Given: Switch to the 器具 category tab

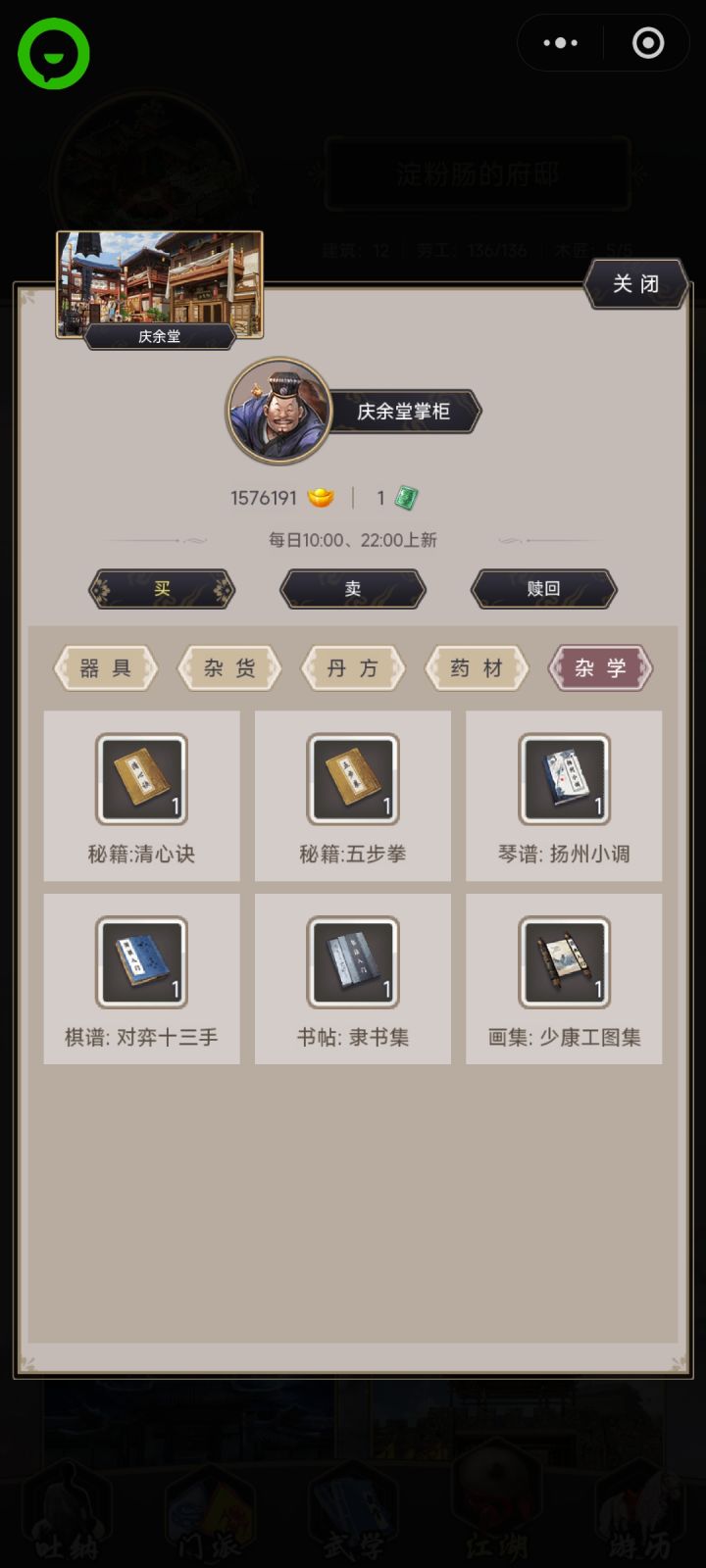Looking at the screenshot, I should coord(105,667).
